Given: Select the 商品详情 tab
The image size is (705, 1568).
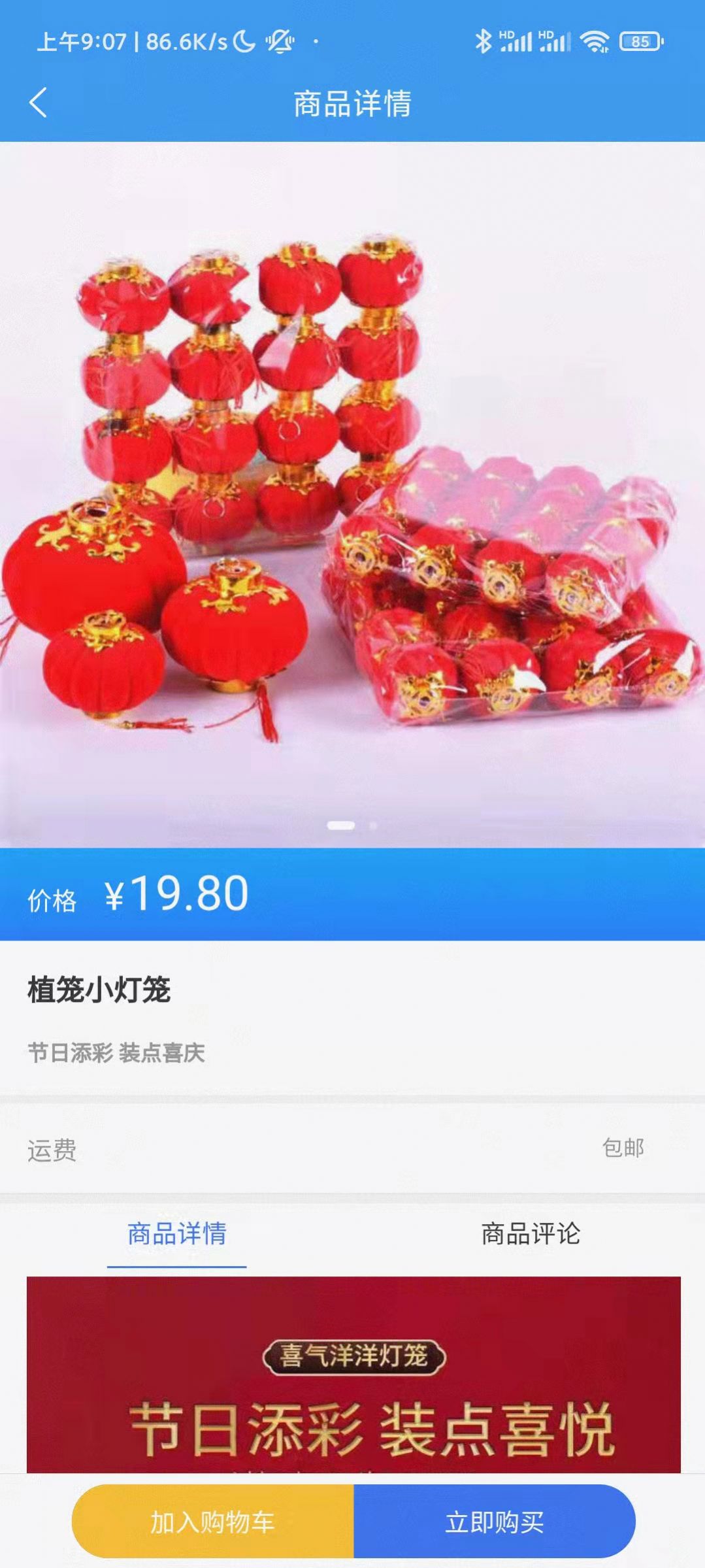Looking at the screenshot, I should pyautogui.click(x=177, y=1234).
